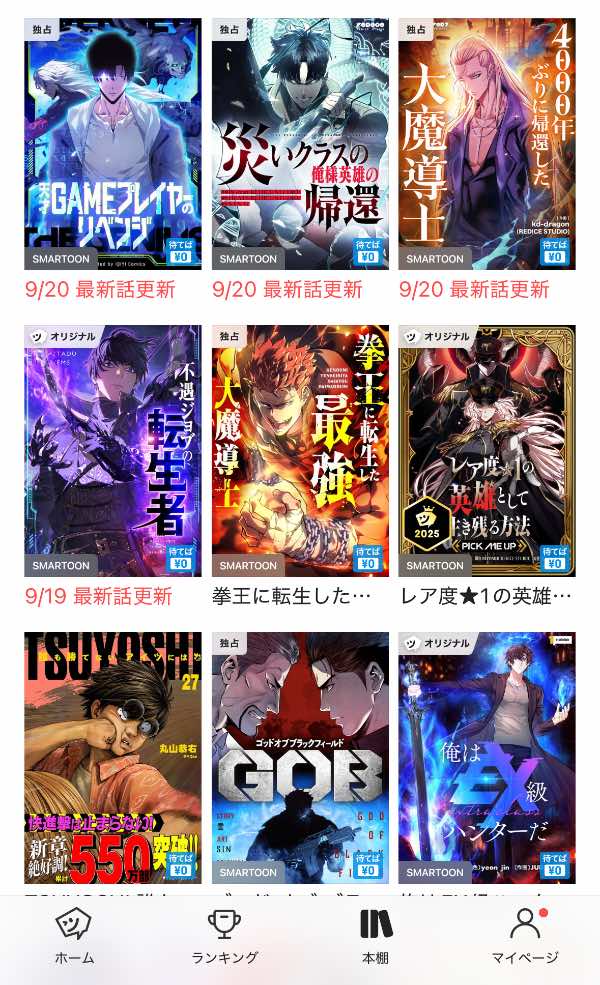This screenshot has width=600, height=985.
Task: Open the 俺はEX級ハンターだ manga tile
Action: pyautogui.click(x=487, y=757)
